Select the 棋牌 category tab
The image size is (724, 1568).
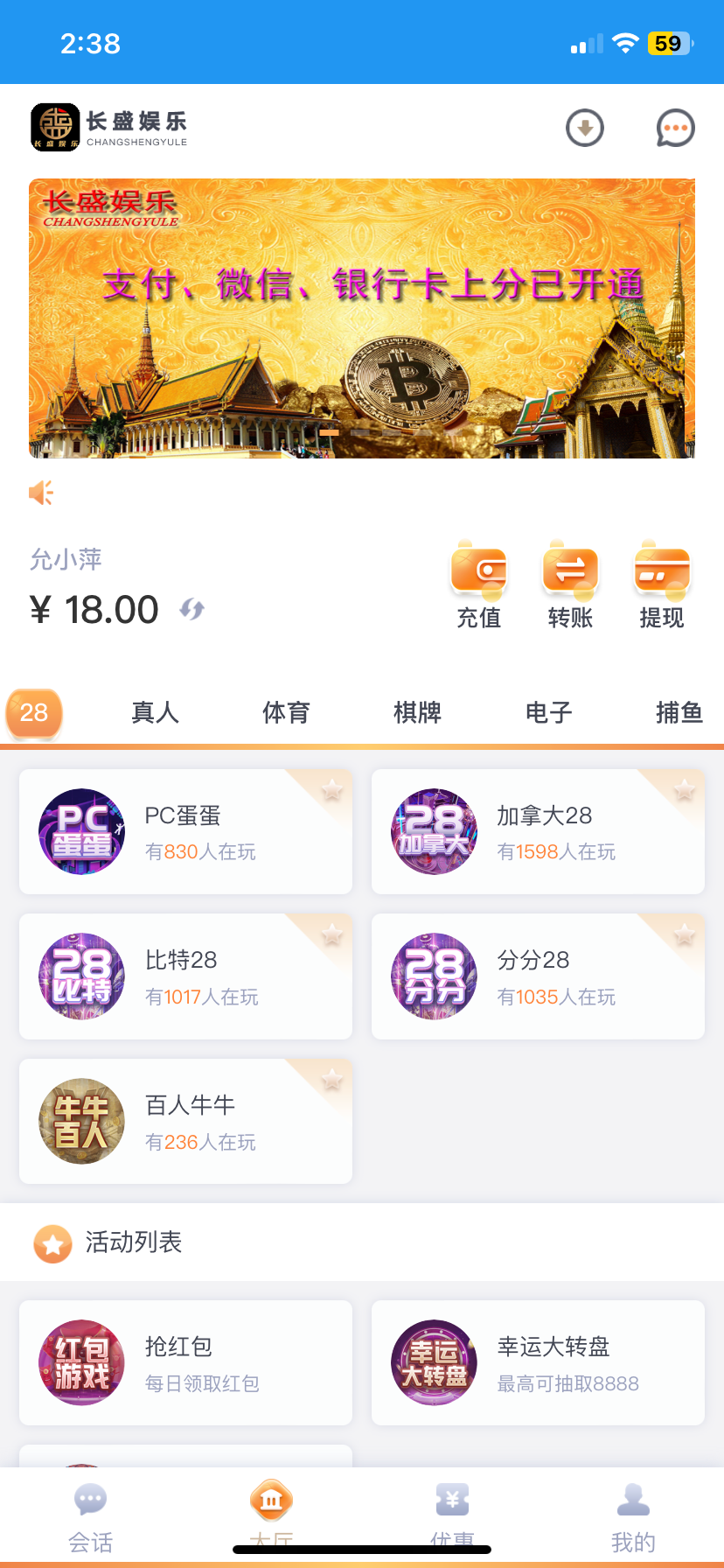coord(417,713)
